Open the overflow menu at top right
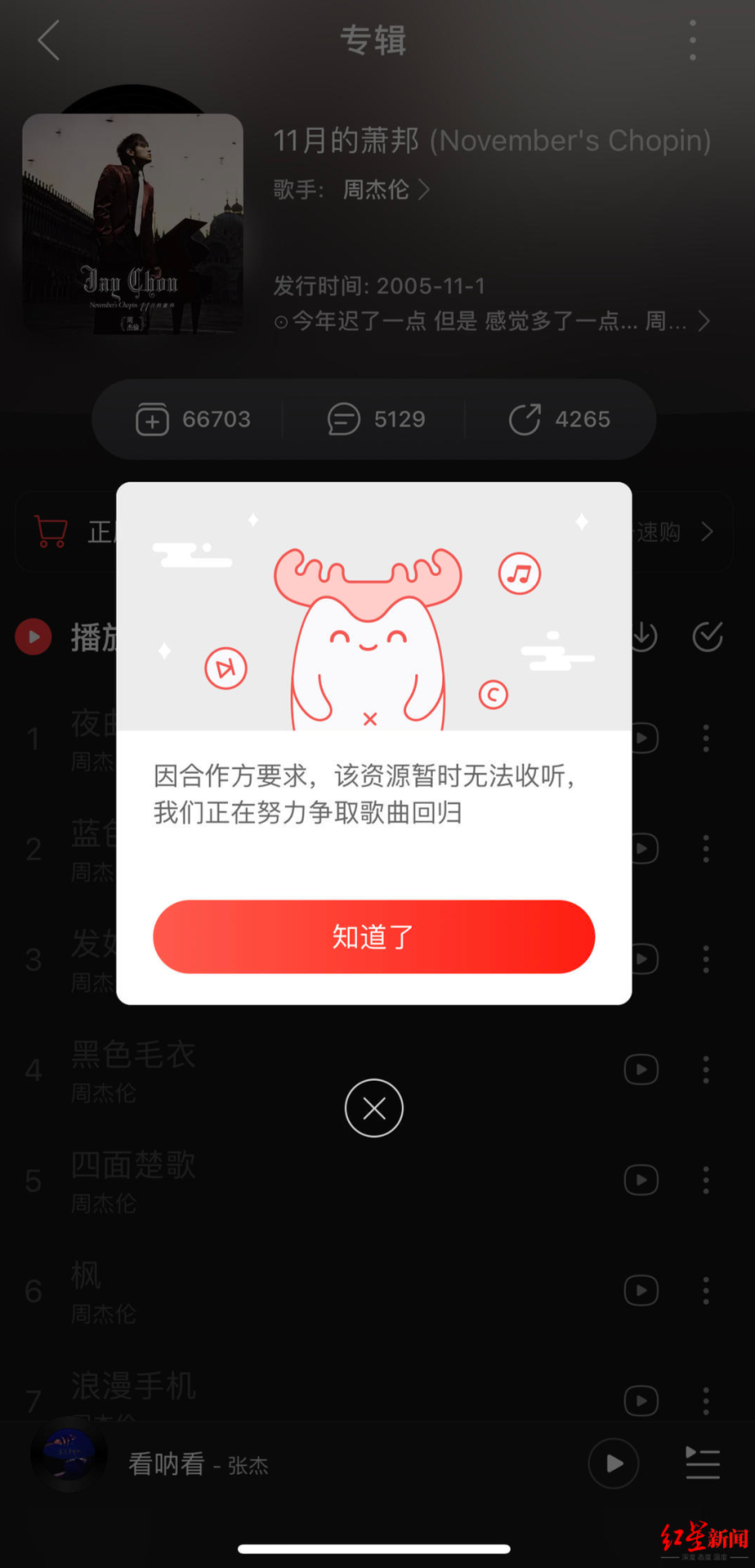Viewport: 755px width, 1568px height. (x=692, y=40)
